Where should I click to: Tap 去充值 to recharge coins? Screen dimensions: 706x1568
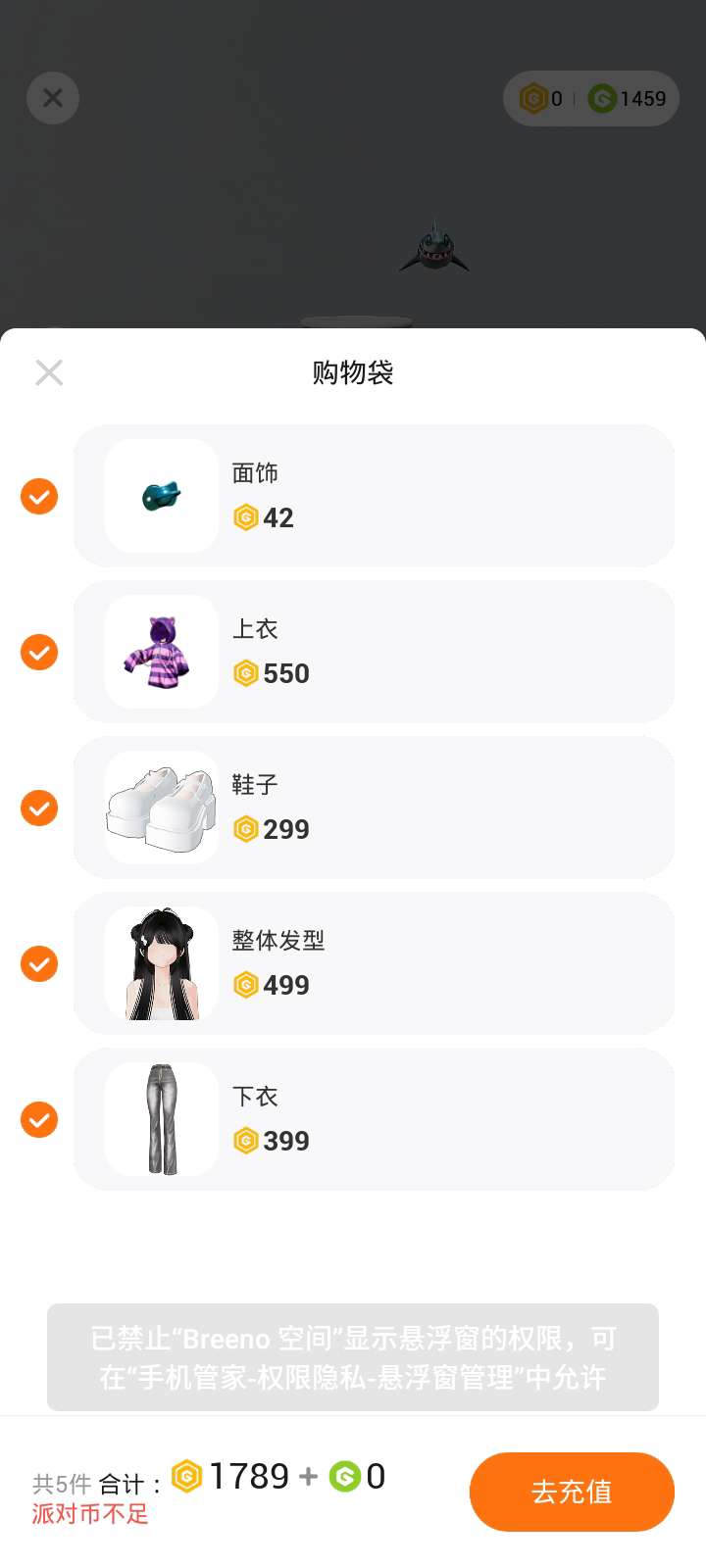pos(572,1492)
